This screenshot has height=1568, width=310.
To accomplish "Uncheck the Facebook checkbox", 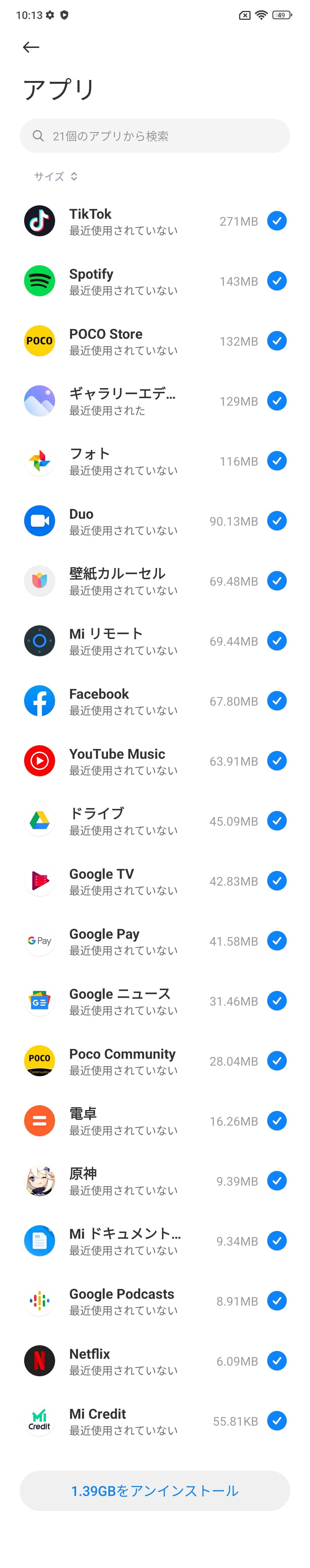I will [276, 701].
